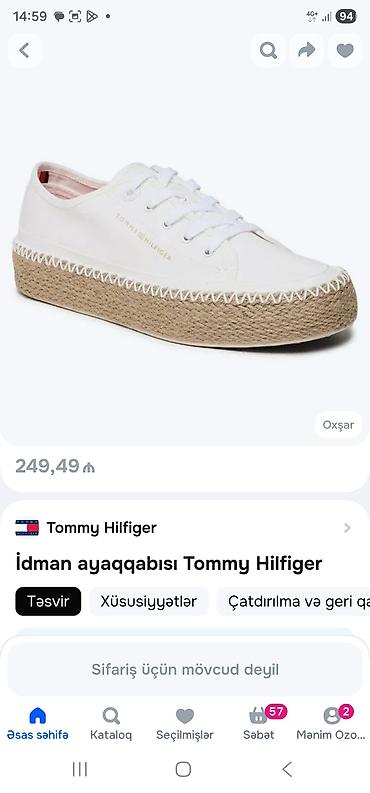Open recent apps from the navigation bar

80,770
